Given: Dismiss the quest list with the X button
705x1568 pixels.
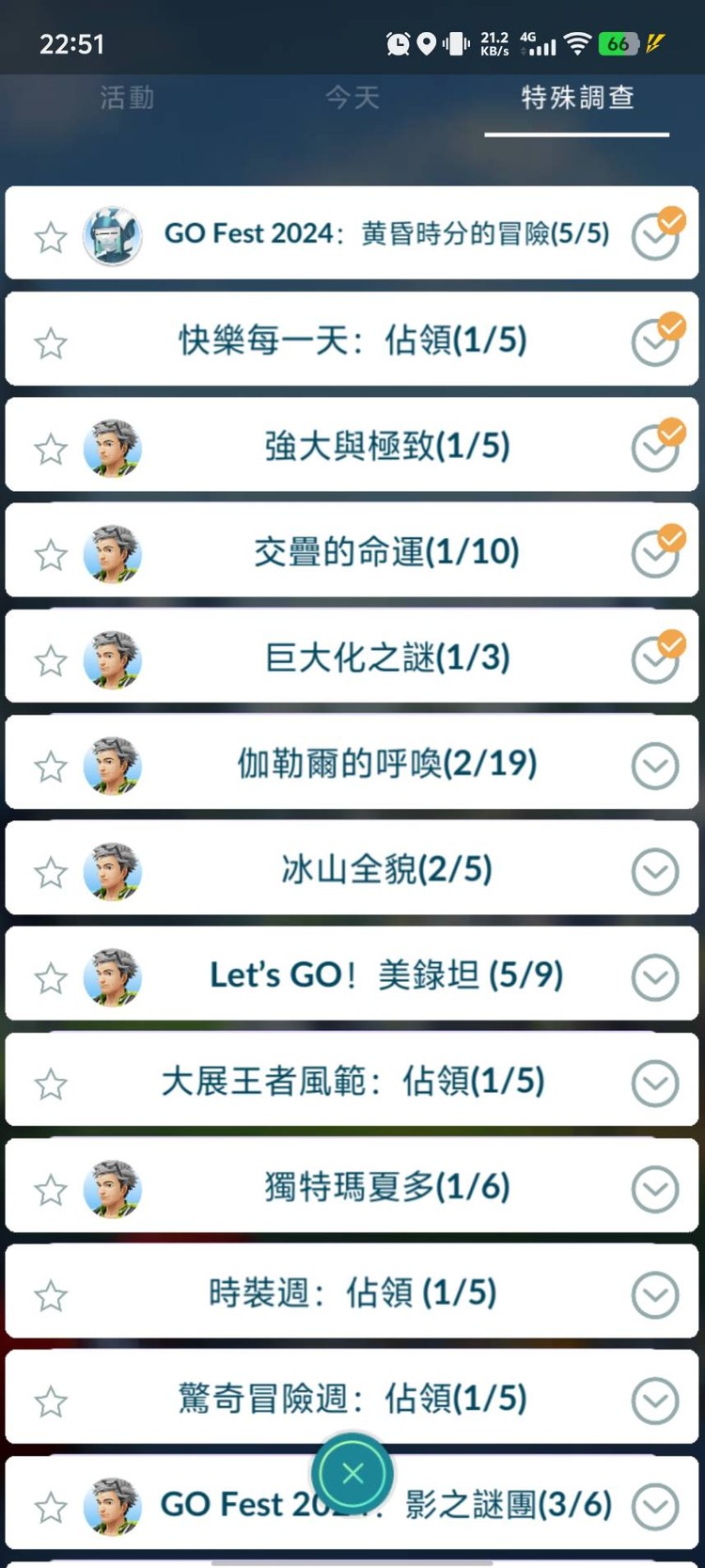Looking at the screenshot, I should (352, 1472).
